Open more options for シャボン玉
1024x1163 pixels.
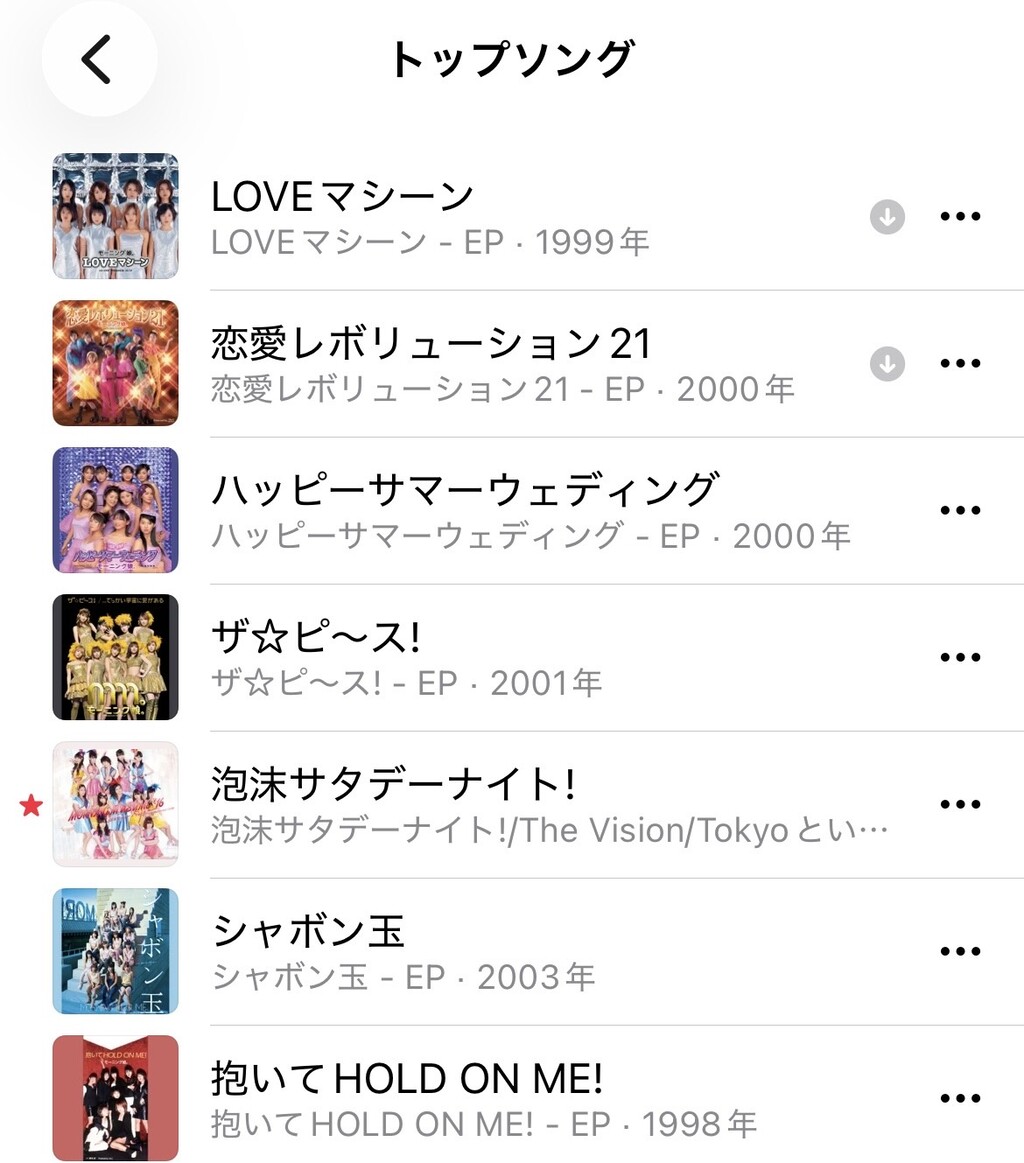960,951
